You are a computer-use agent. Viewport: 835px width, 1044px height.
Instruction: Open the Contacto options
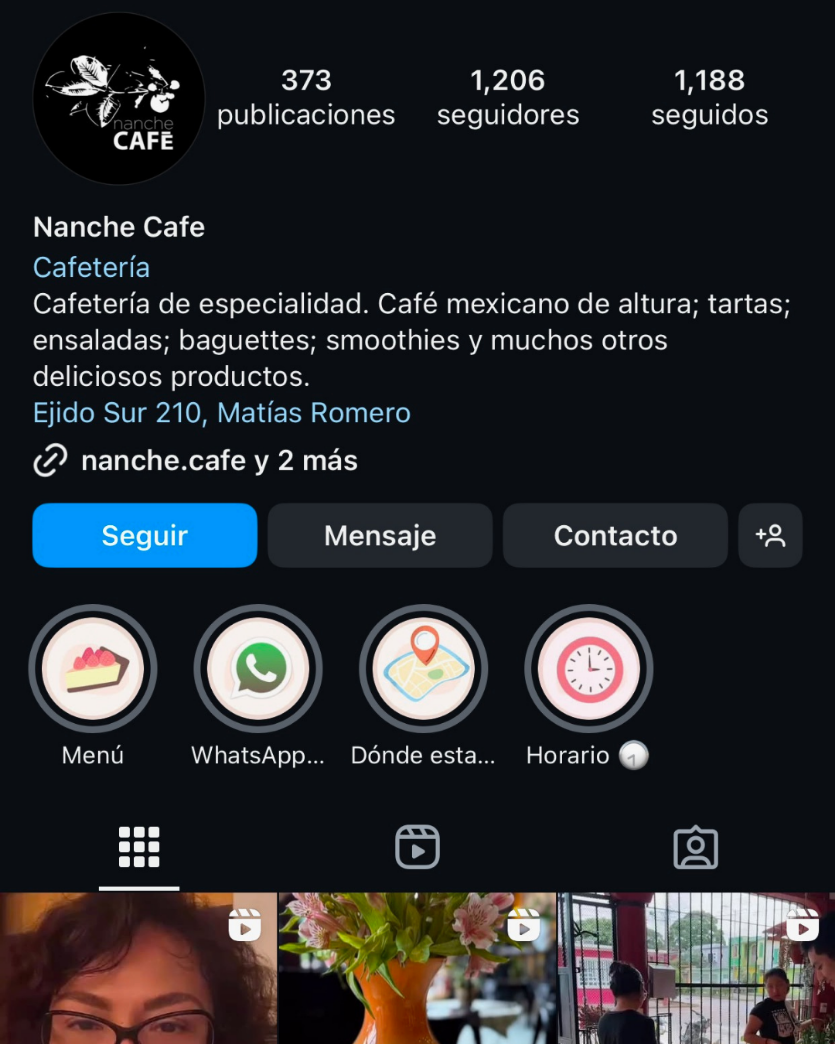click(x=615, y=536)
